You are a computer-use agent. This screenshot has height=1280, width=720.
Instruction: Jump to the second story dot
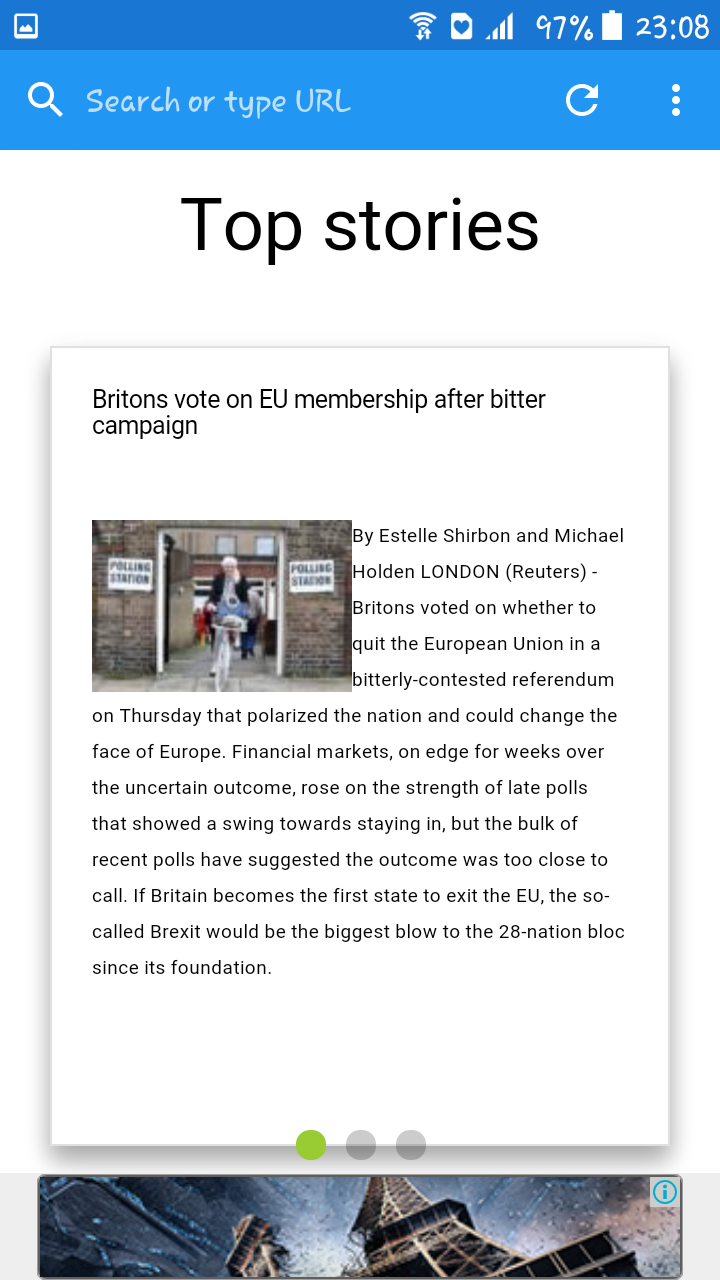pyautogui.click(x=361, y=1145)
